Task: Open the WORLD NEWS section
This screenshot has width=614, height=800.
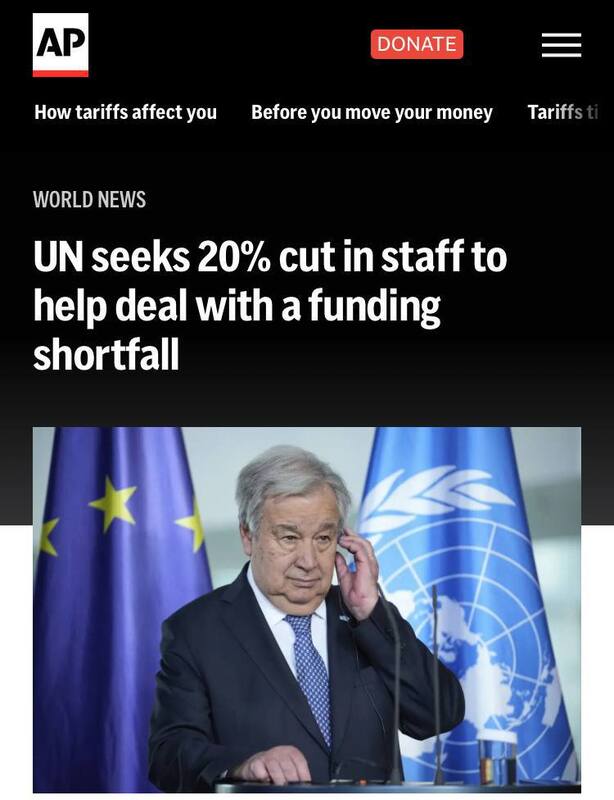Action: click(x=89, y=199)
